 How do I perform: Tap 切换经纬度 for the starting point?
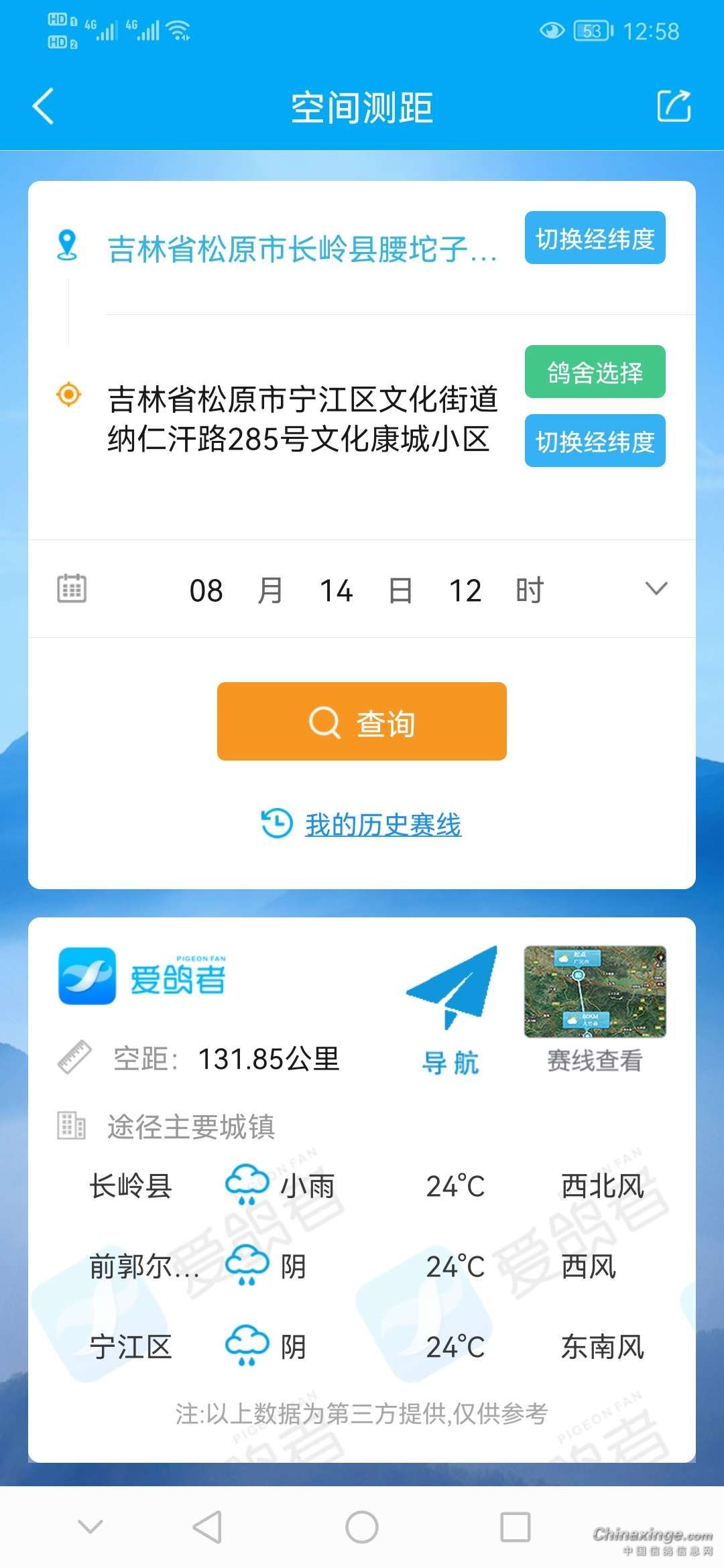pos(595,239)
